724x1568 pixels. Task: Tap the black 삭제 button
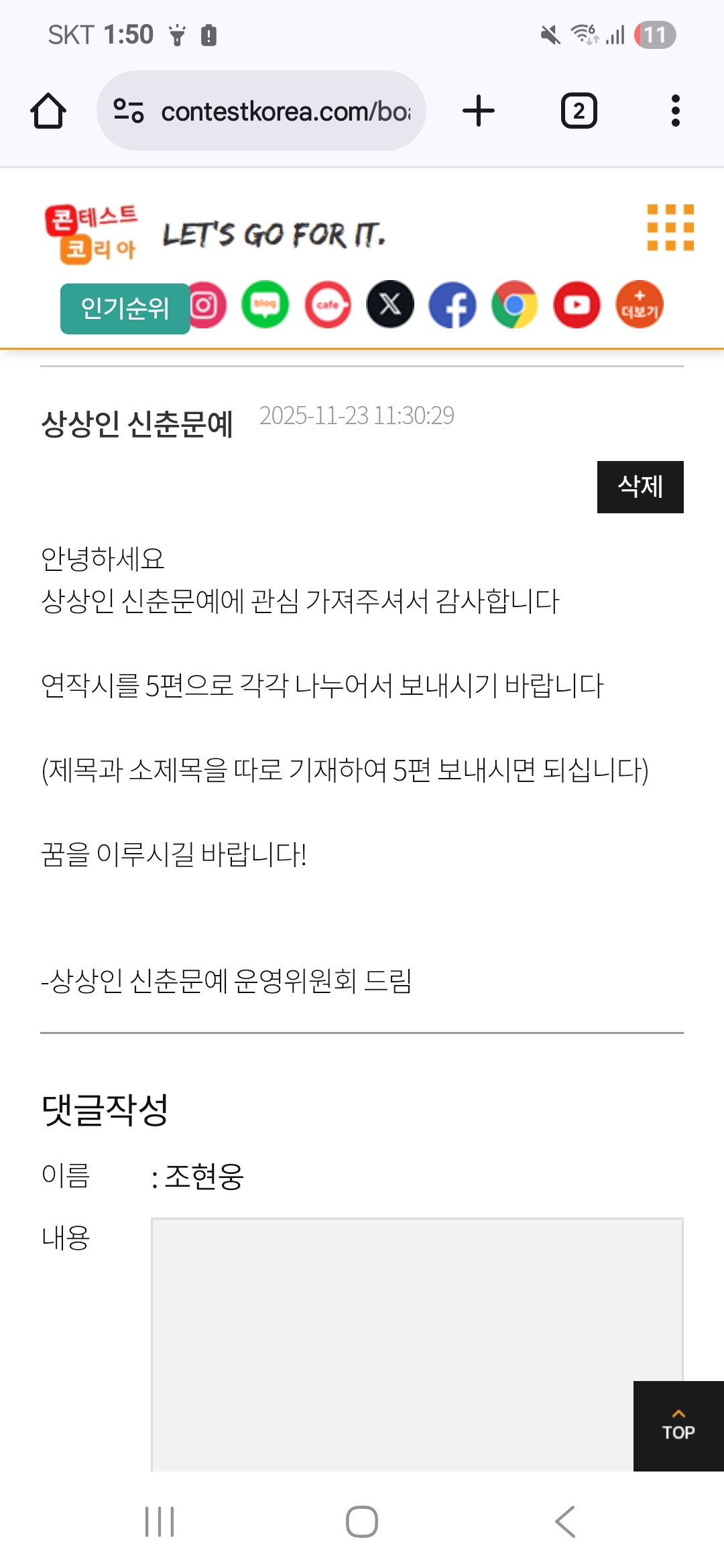[640, 487]
